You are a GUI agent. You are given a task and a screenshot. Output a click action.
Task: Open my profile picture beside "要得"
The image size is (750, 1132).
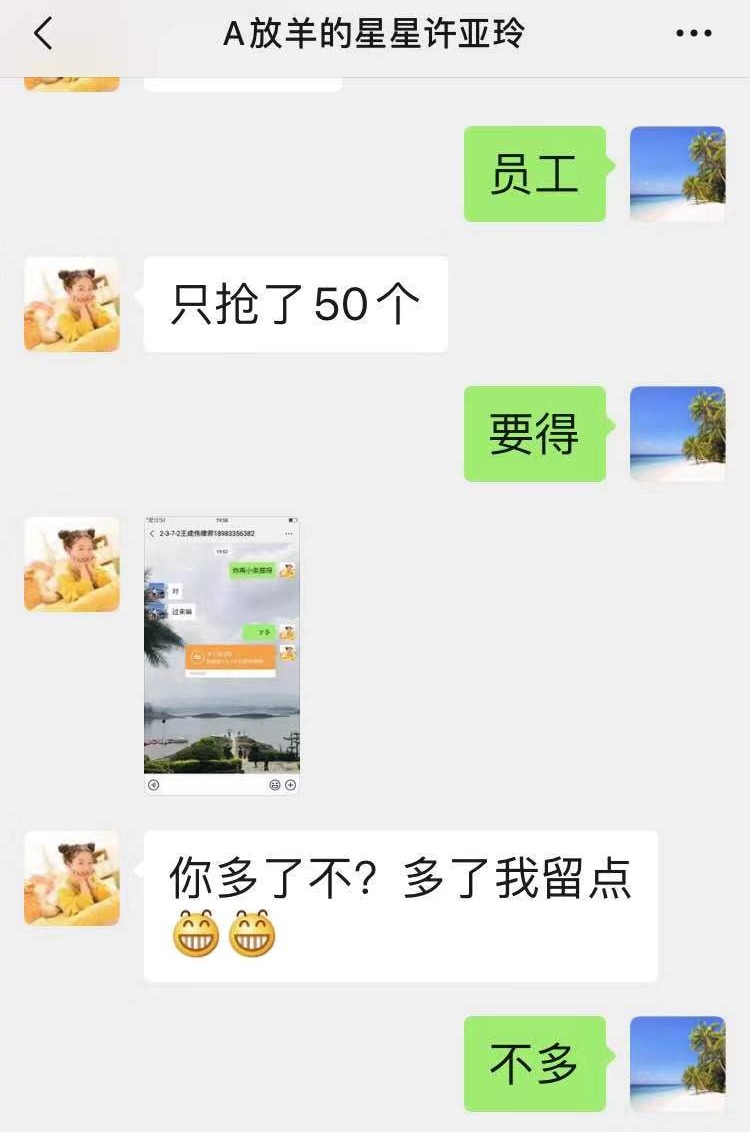[x=677, y=434]
